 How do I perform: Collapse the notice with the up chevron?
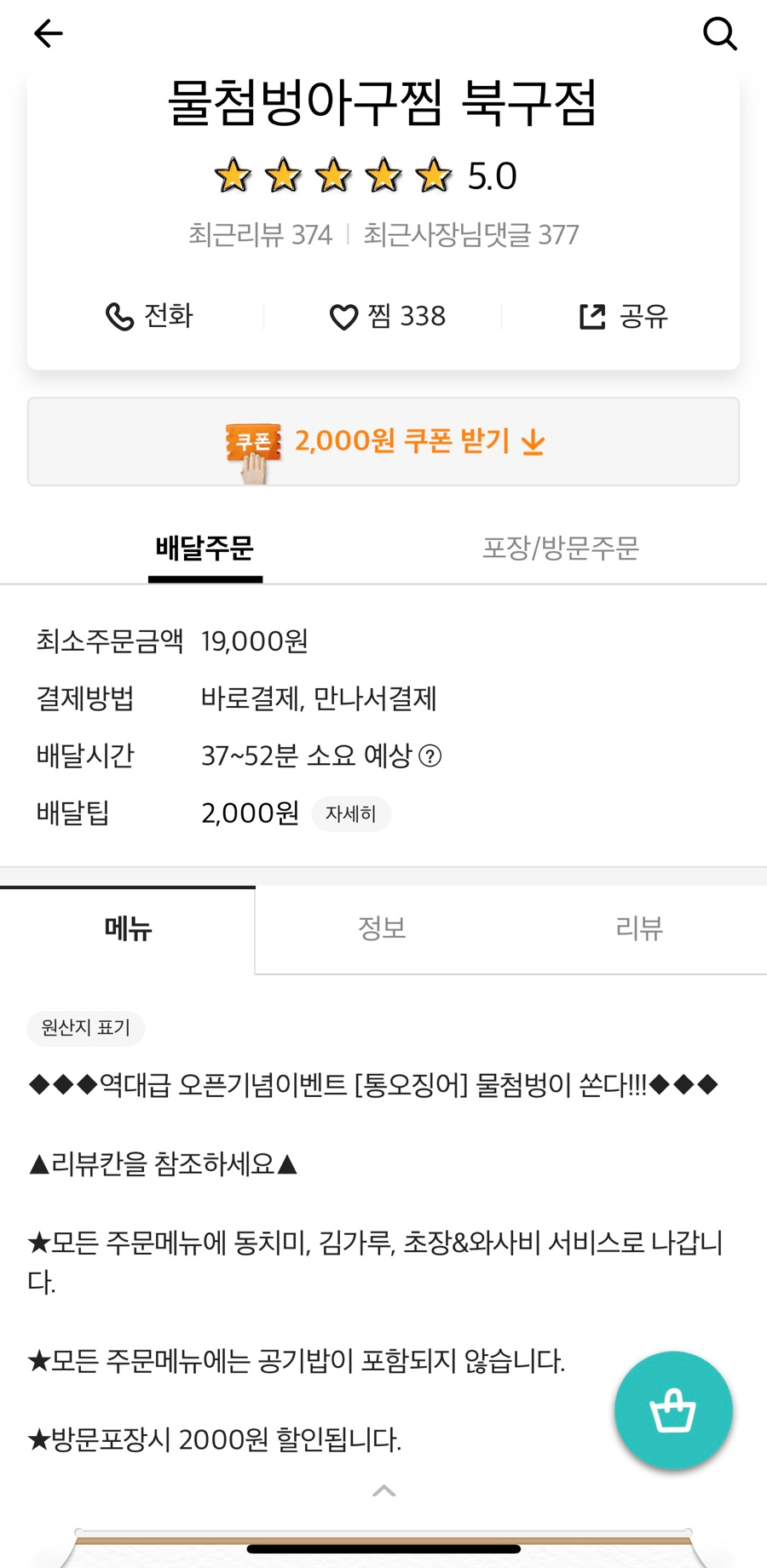point(383,1490)
